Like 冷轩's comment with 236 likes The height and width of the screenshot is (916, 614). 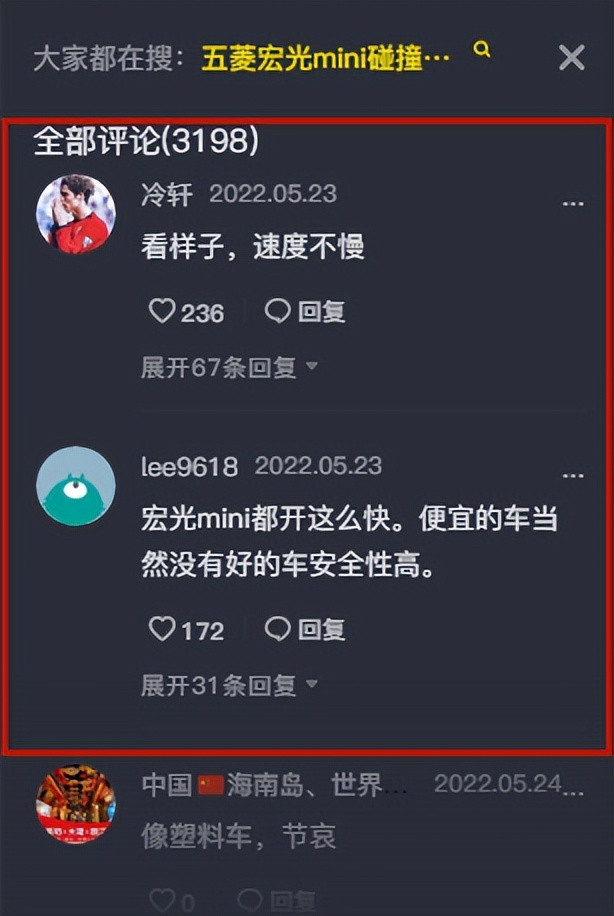tap(163, 312)
